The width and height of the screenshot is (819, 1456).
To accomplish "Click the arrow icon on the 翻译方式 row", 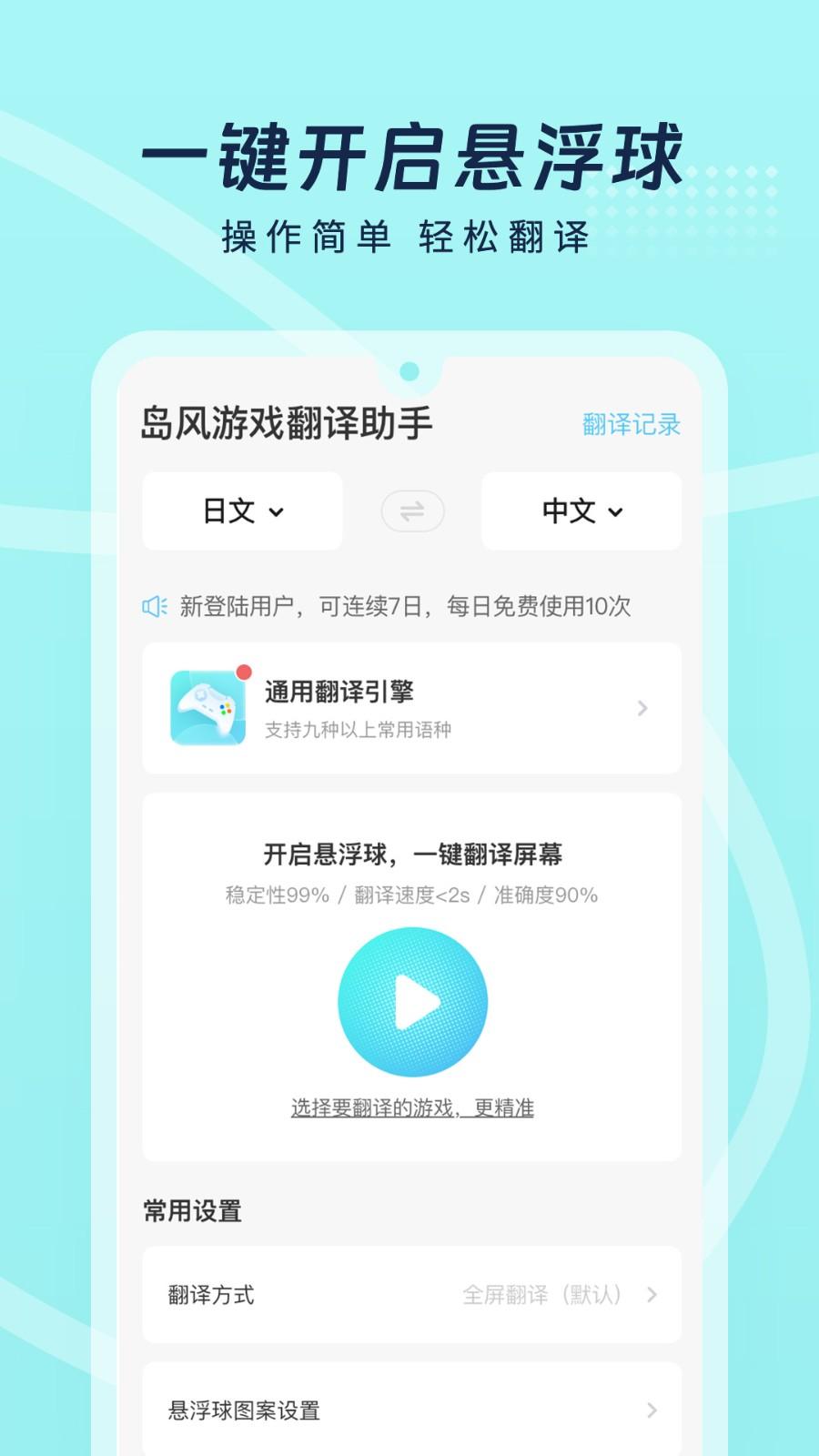I will coord(652,1295).
